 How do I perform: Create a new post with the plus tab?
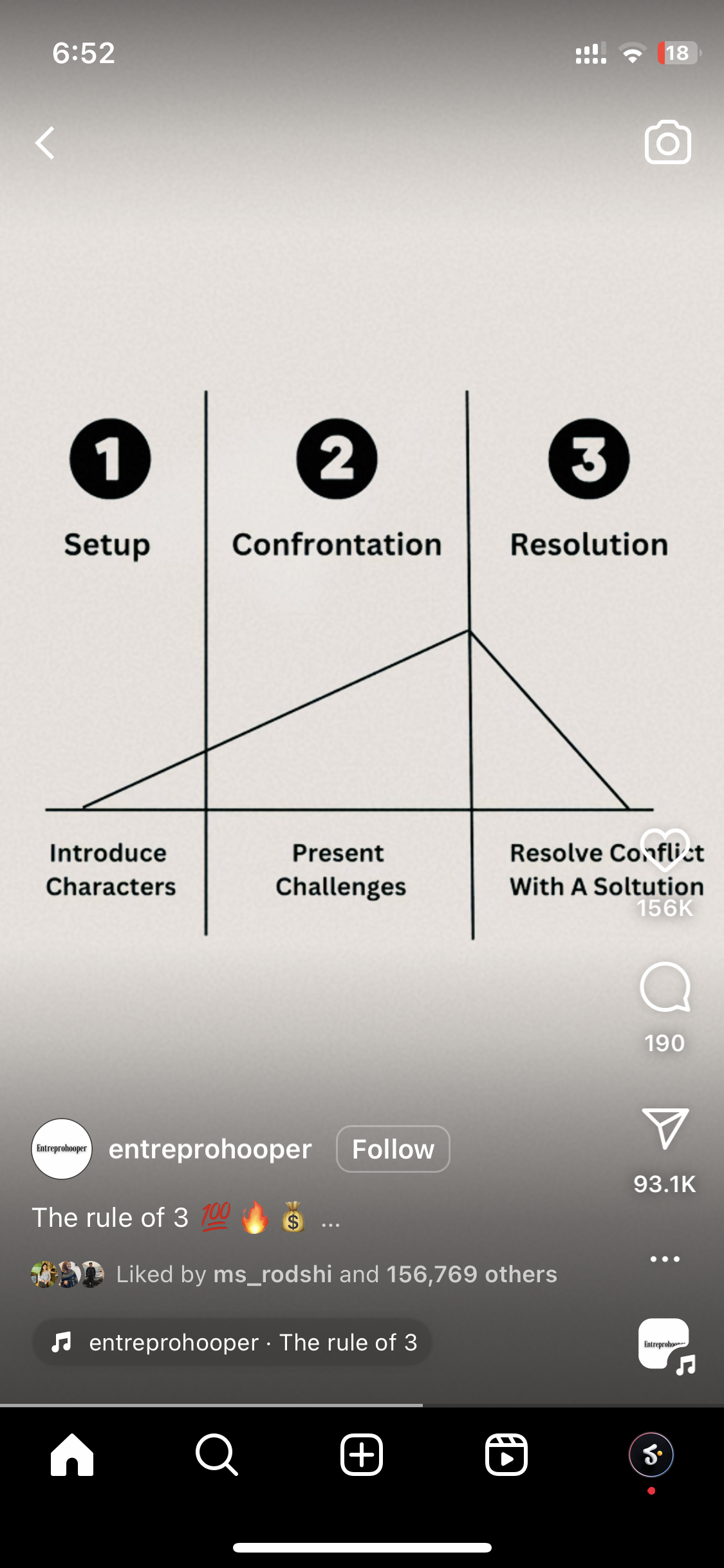tap(362, 1455)
